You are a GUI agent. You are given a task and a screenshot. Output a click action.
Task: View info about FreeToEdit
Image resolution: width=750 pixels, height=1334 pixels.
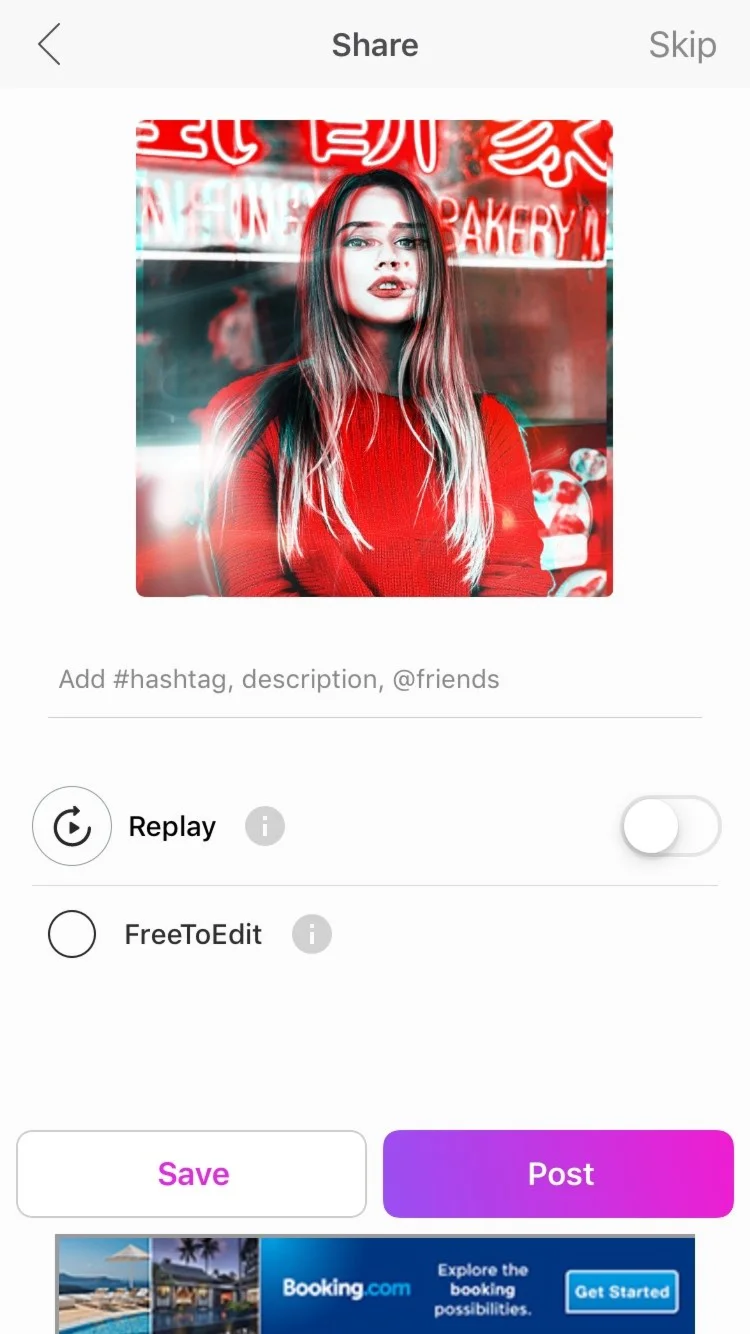(312, 935)
